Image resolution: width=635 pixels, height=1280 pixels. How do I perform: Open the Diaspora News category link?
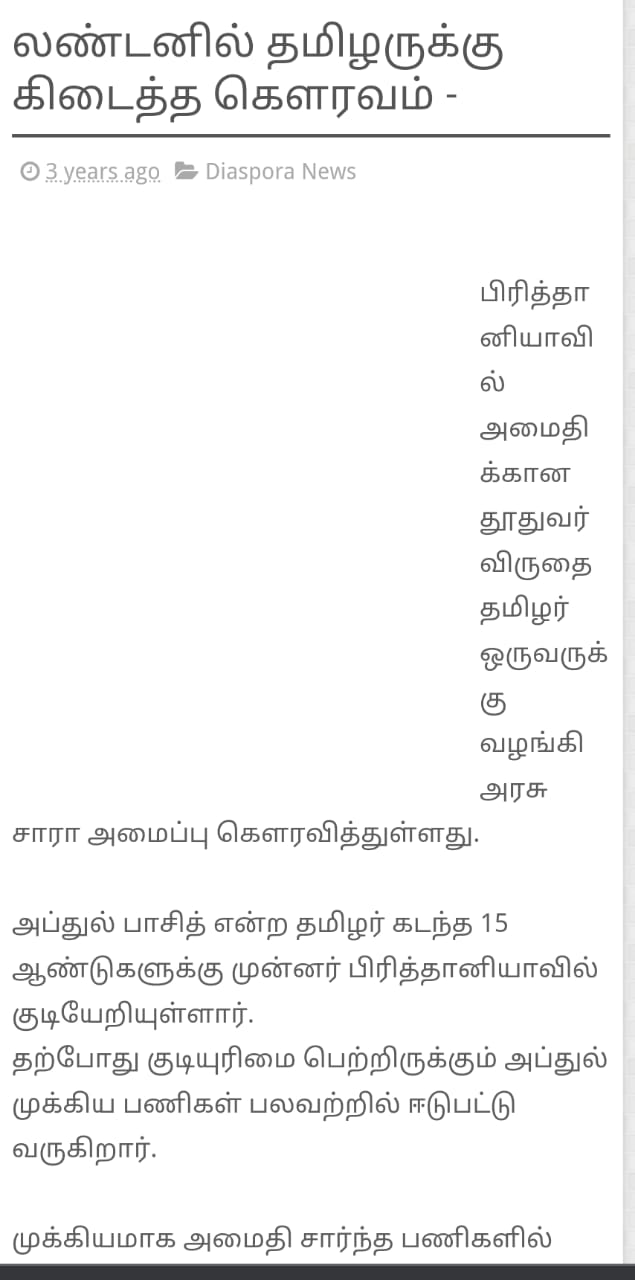[x=280, y=171]
